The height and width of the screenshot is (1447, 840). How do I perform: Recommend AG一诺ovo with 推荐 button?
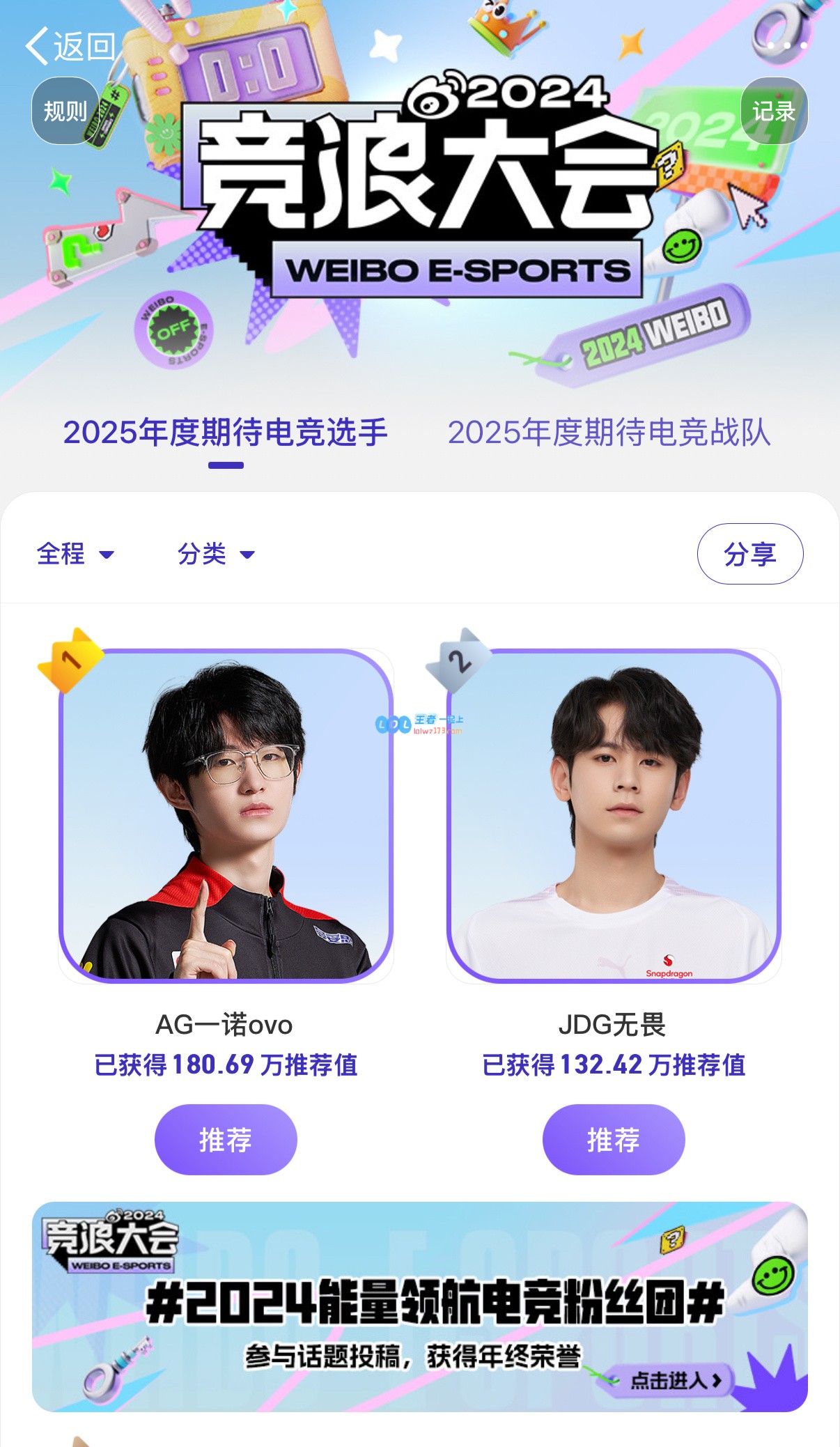[226, 1139]
